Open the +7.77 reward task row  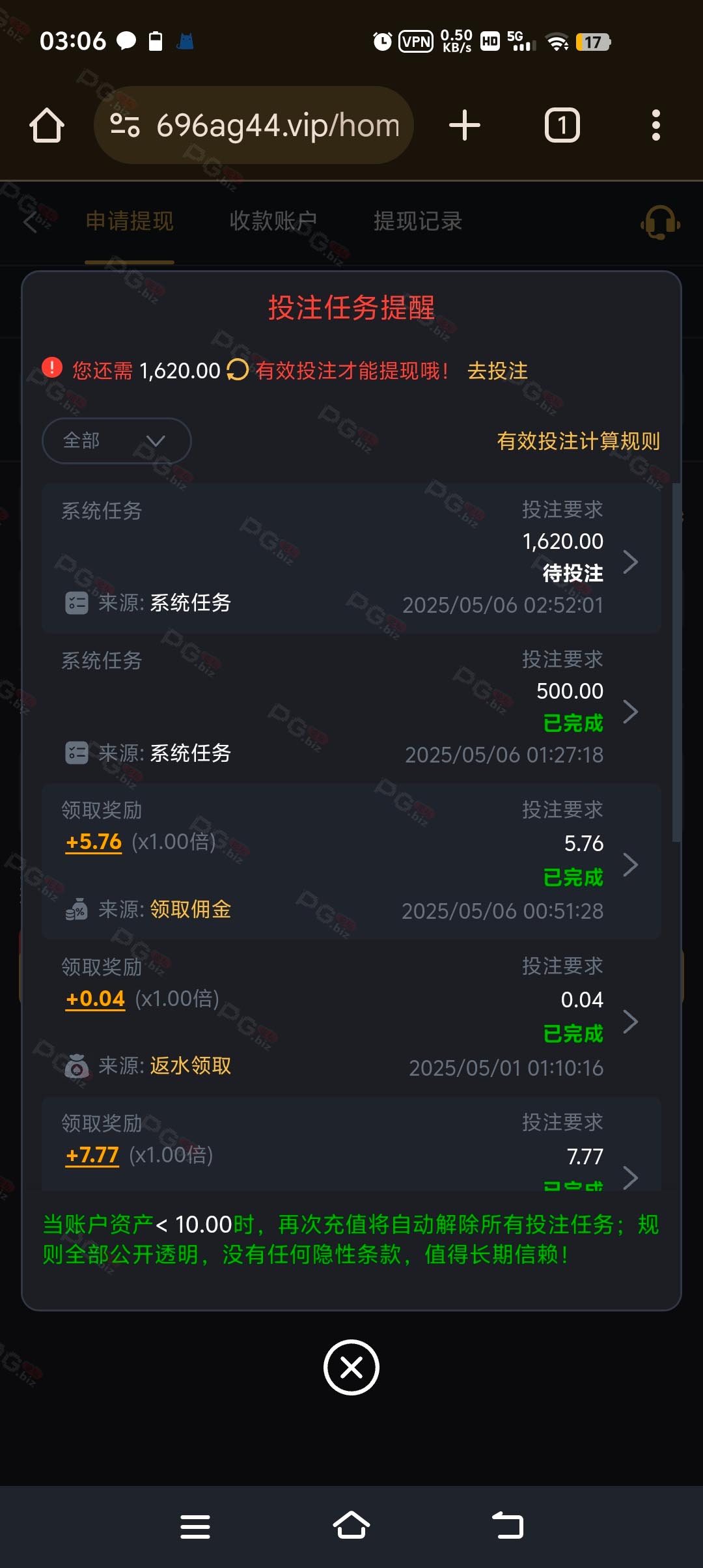point(351,1144)
